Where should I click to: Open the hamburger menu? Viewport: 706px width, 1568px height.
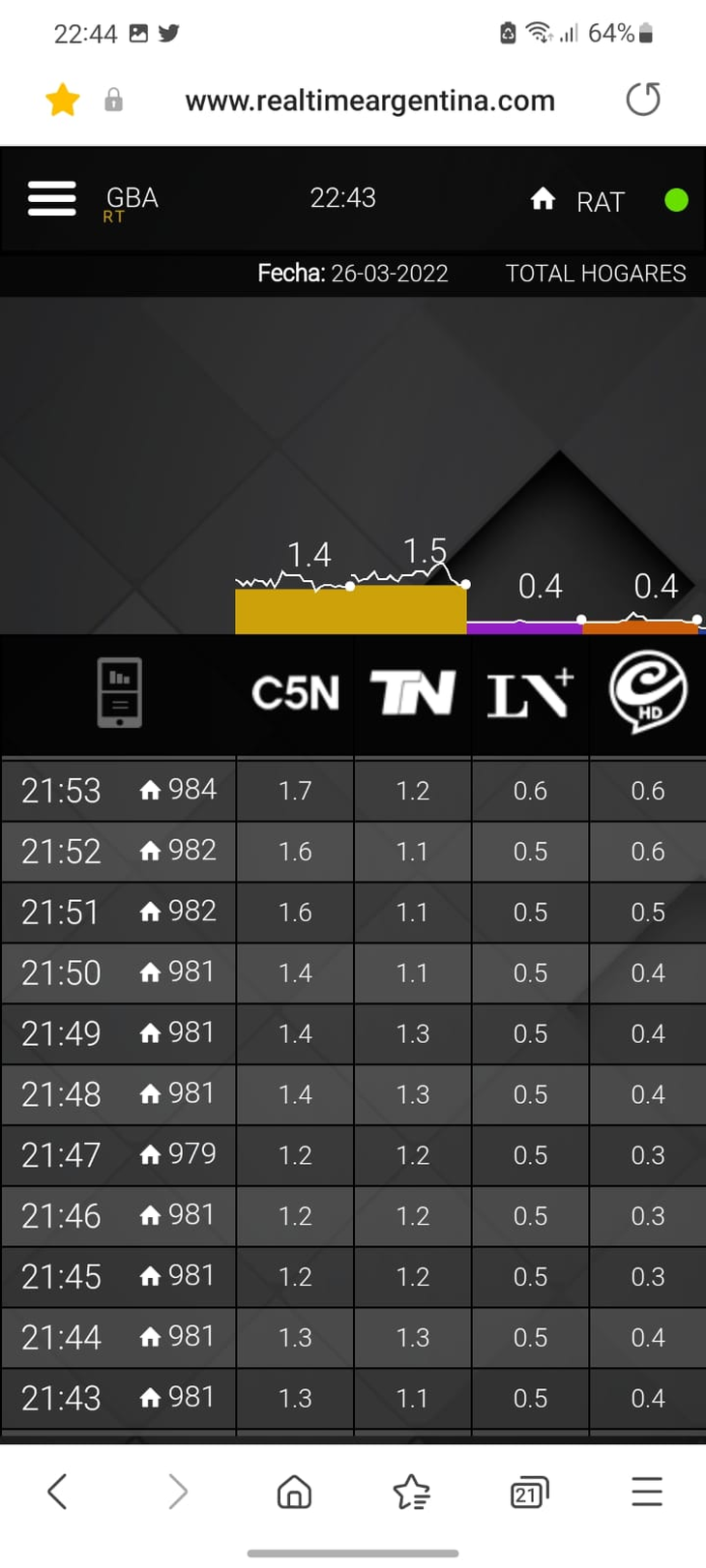click(x=52, y=199)
